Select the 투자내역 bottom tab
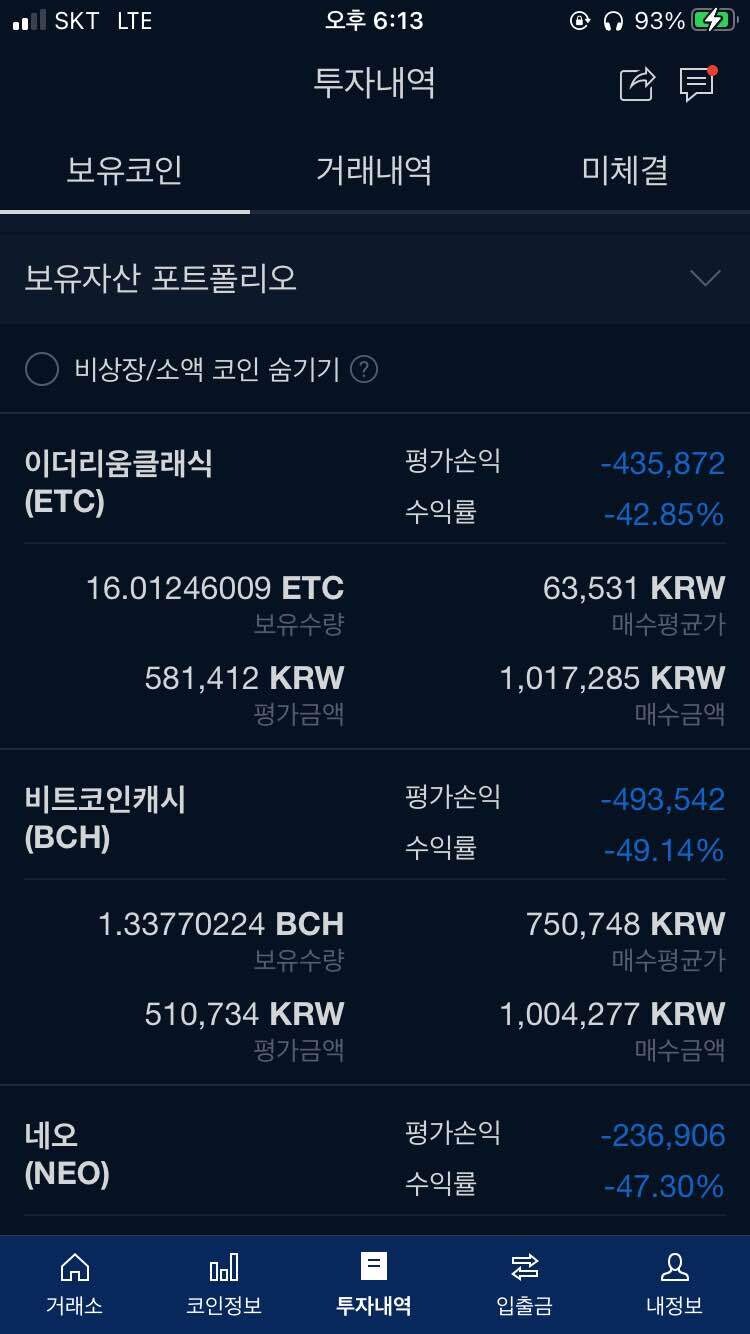This screenshot has width=750, height=1334. click(374, 1284)
